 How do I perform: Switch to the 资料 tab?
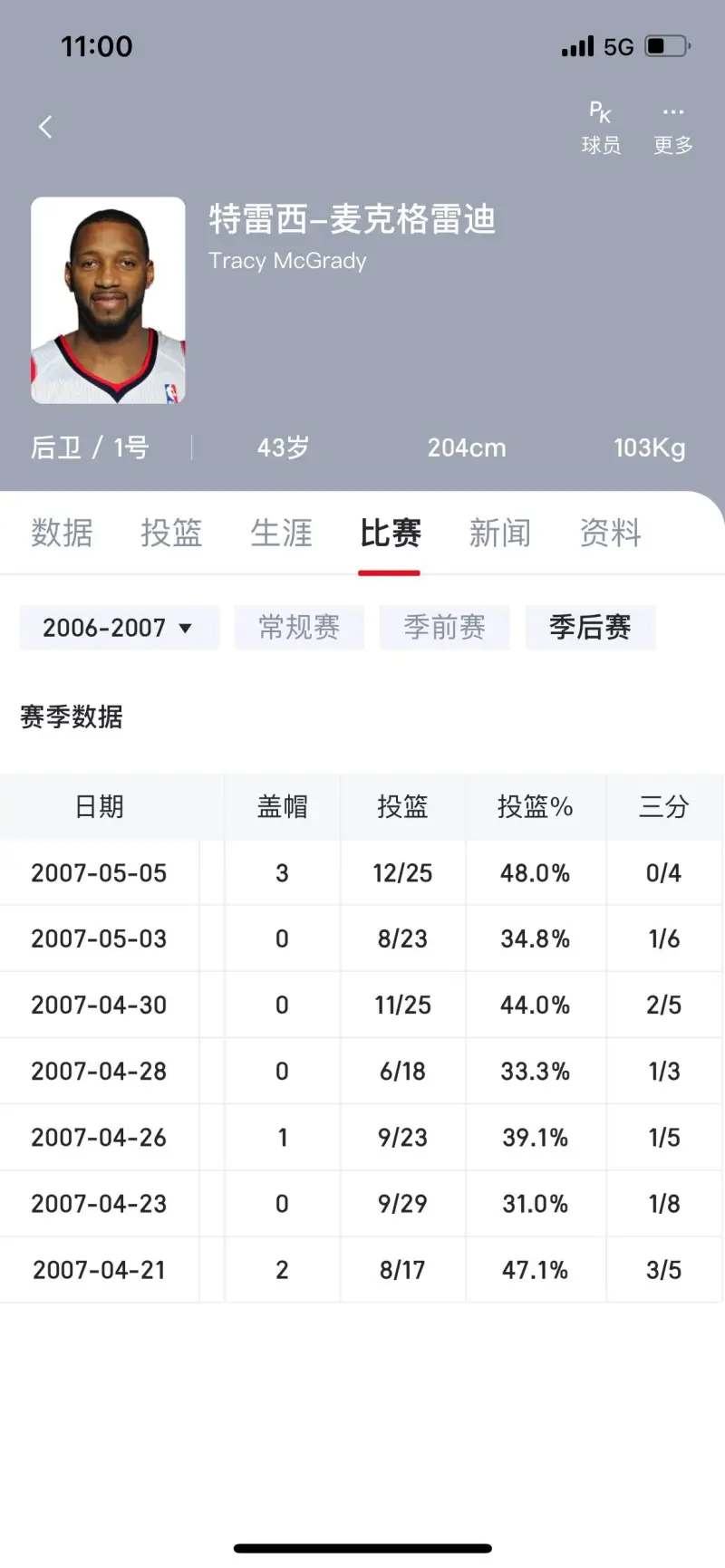click(610, 533)
